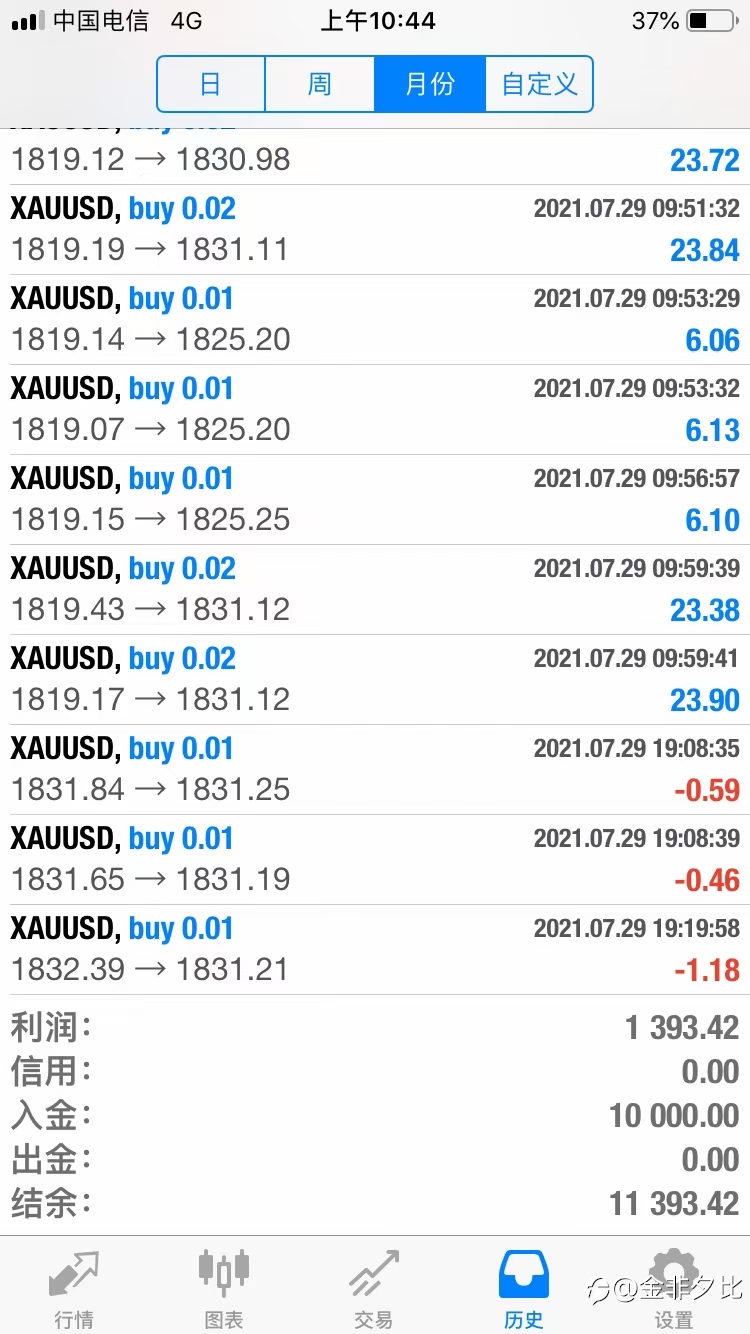Switch to the 交易 trade tab
Screen dimensions: 750x1334
[374, 1288]
